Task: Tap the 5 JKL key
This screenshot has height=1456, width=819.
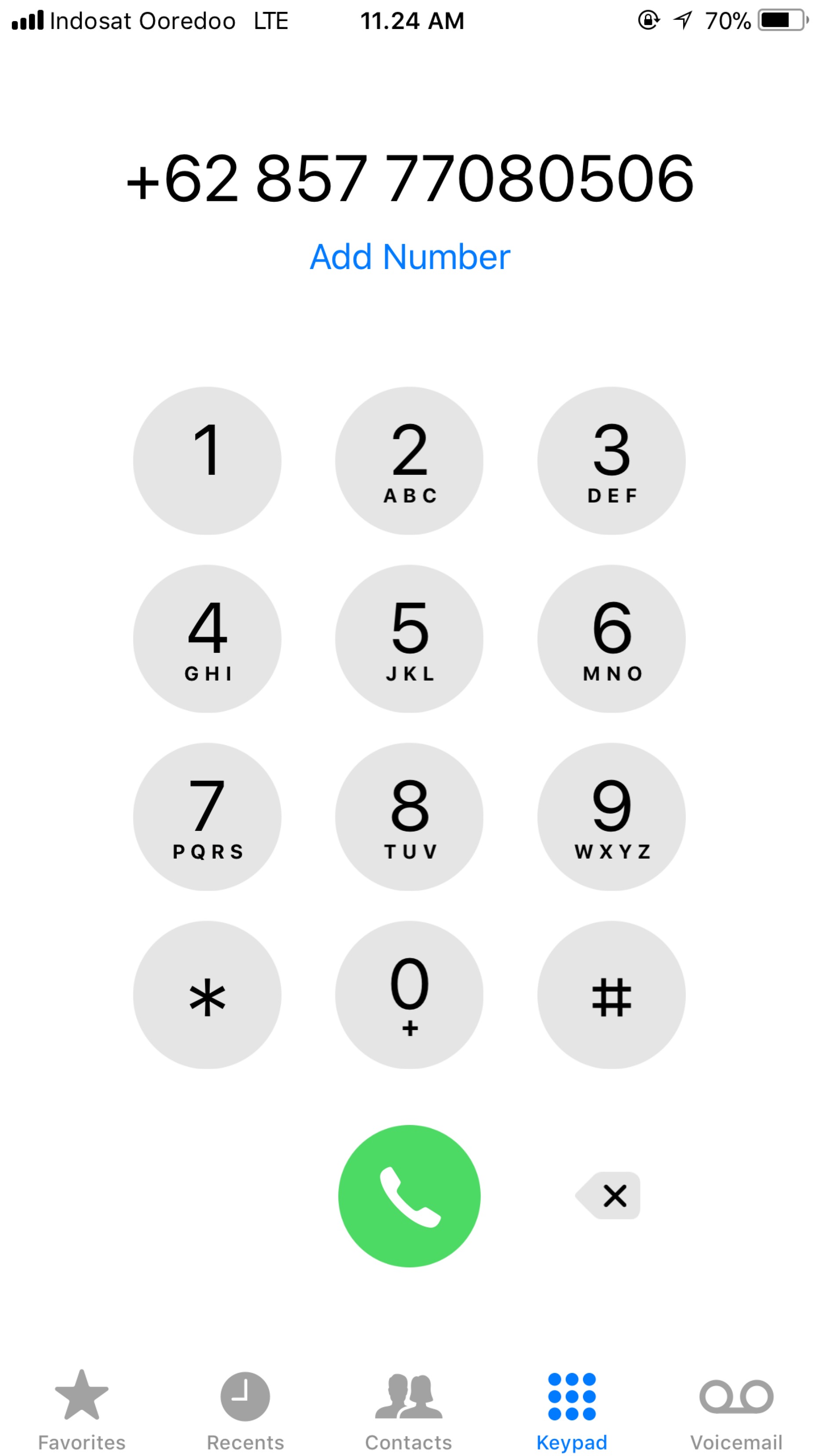Action: tap(409, 639)
